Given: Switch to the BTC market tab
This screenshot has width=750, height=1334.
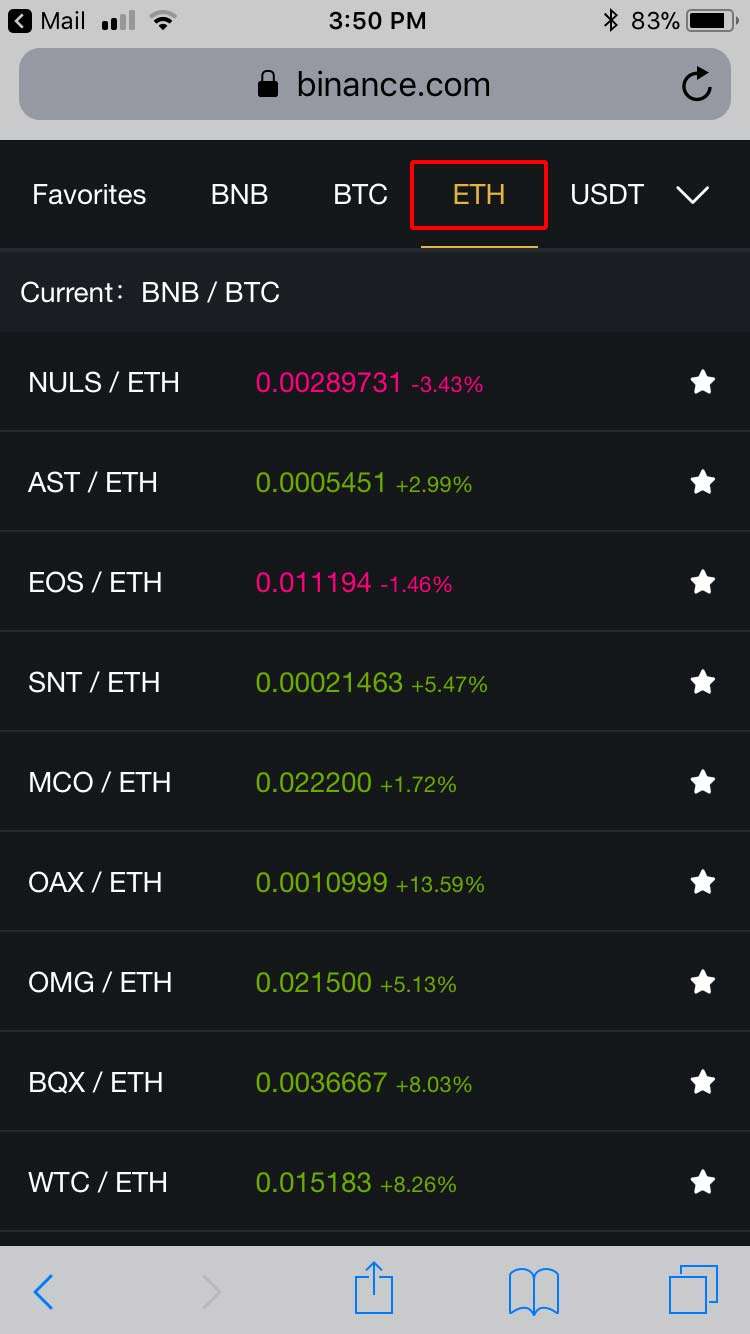Looking at the screenshot, I should [x=360, y=194].
